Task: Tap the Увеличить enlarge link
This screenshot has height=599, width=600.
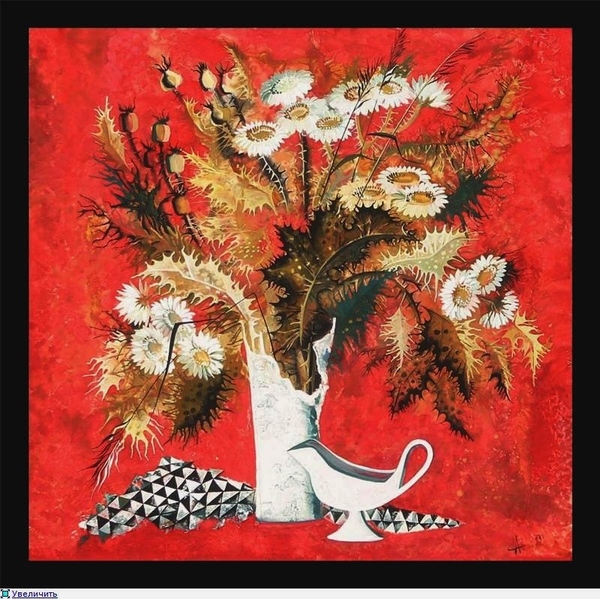Action: pos(34,594)
